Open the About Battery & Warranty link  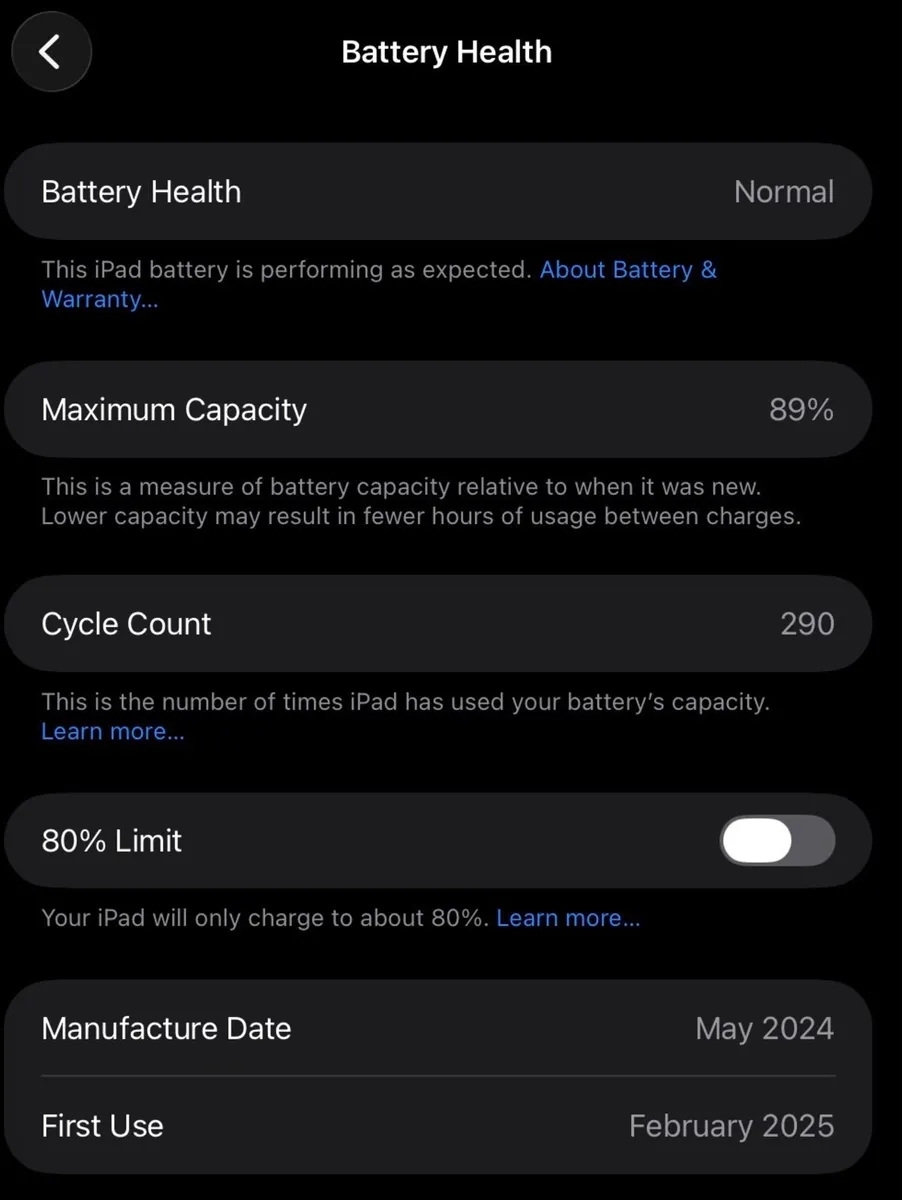[x=628, y=269]
